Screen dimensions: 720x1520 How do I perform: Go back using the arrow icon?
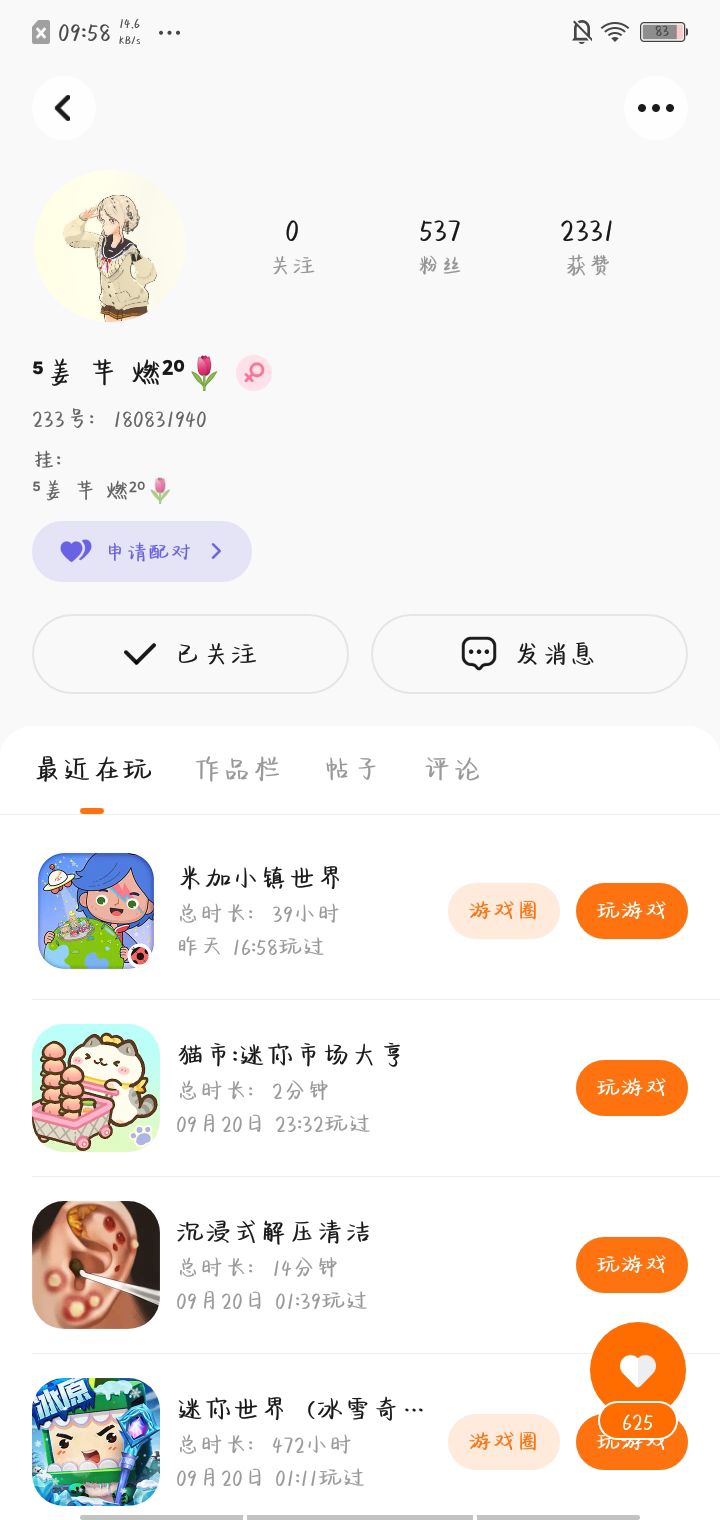pos(64,108)
